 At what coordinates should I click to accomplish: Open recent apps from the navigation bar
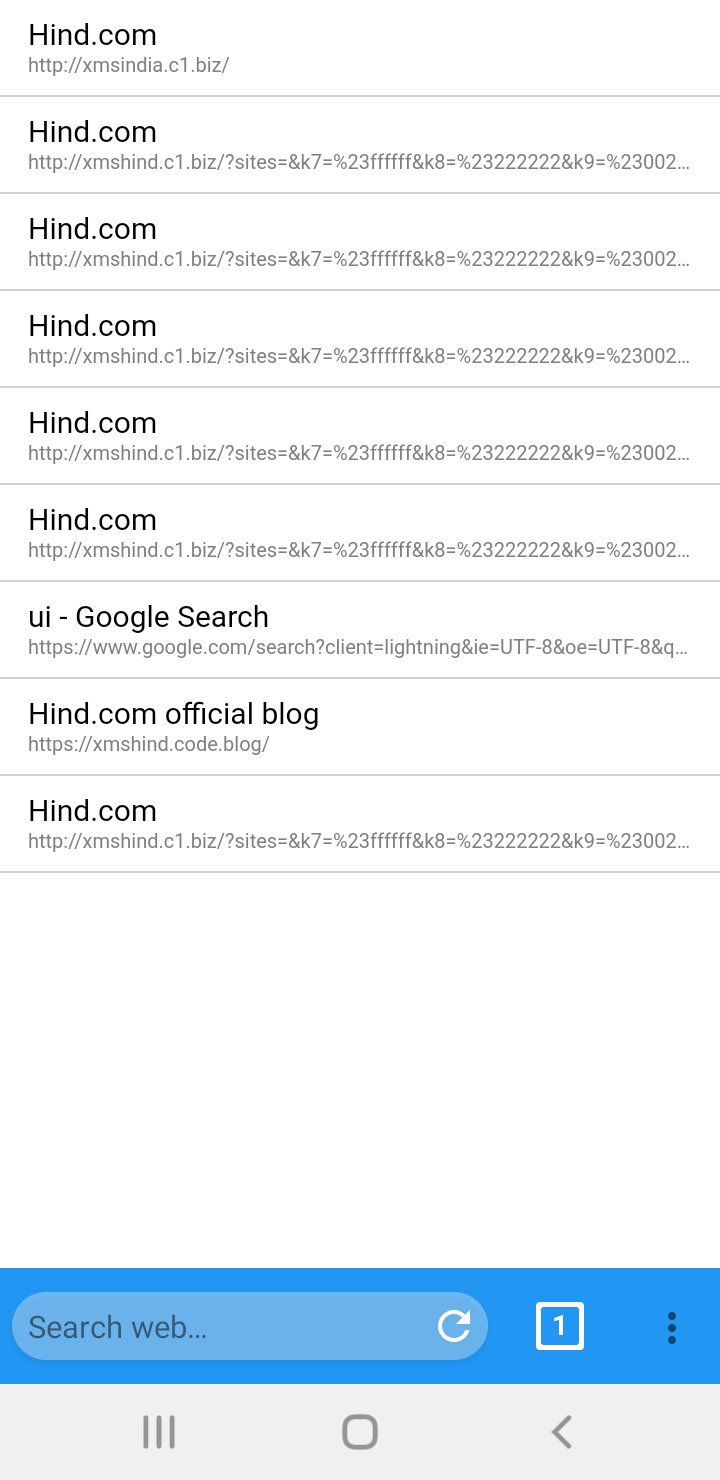pyautogui.click(x=159, y=1432)
